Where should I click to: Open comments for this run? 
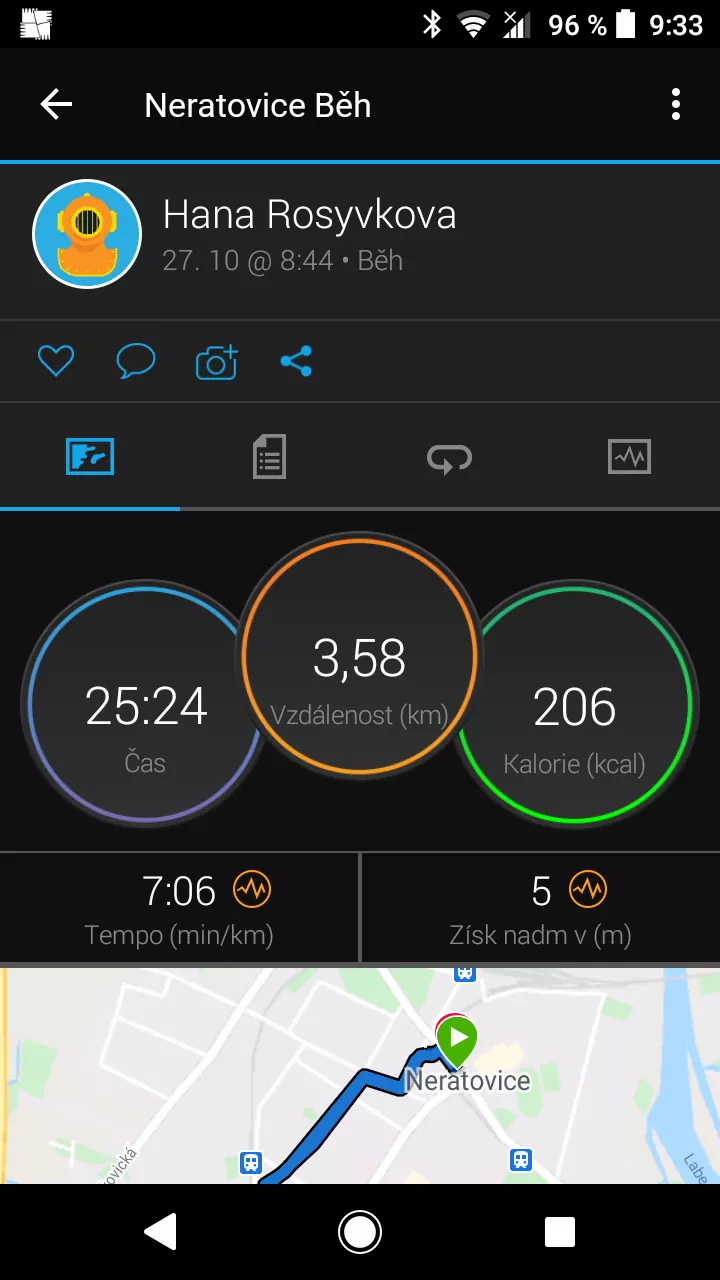point(136,361)
